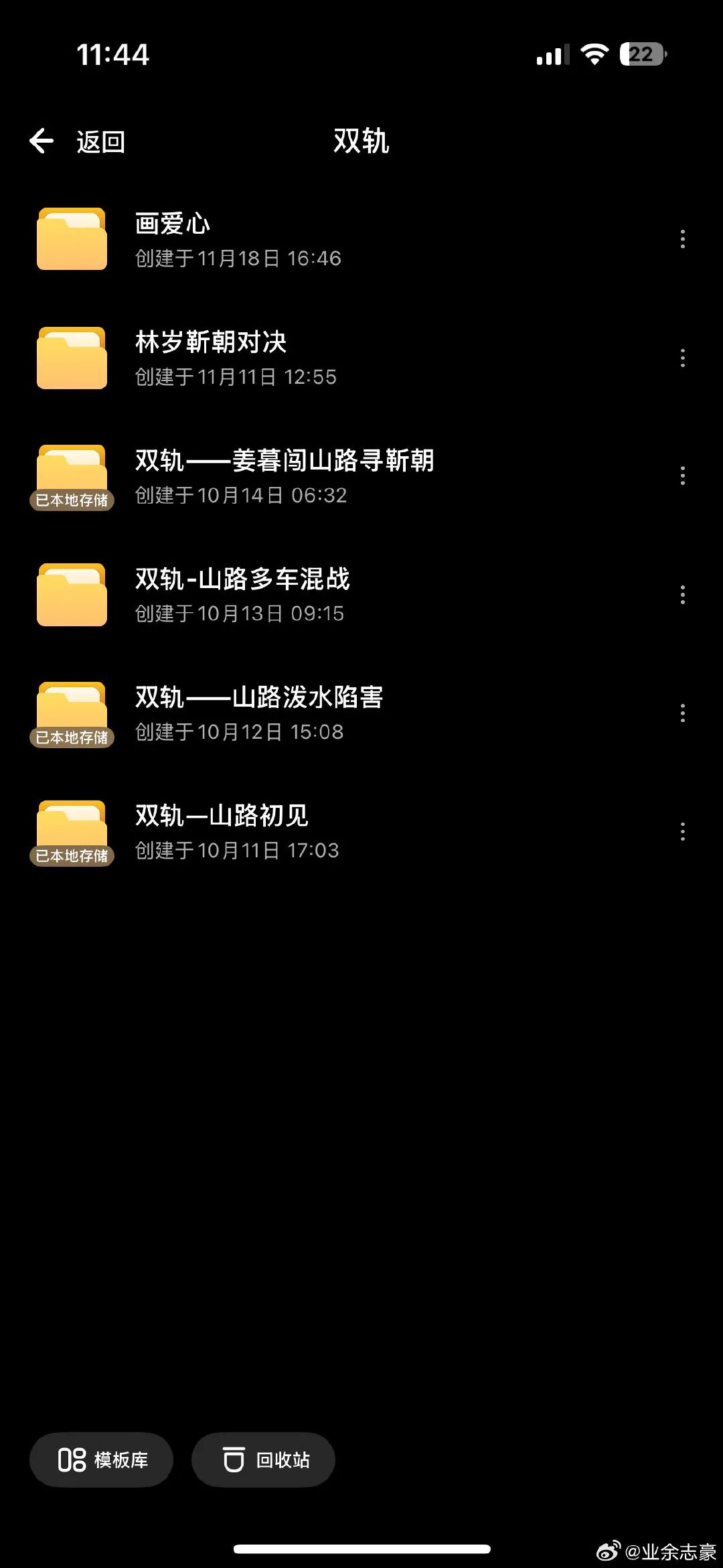Open the 回收站 recycle bin
The image size is (723, 1568).
coord(263,1460)
